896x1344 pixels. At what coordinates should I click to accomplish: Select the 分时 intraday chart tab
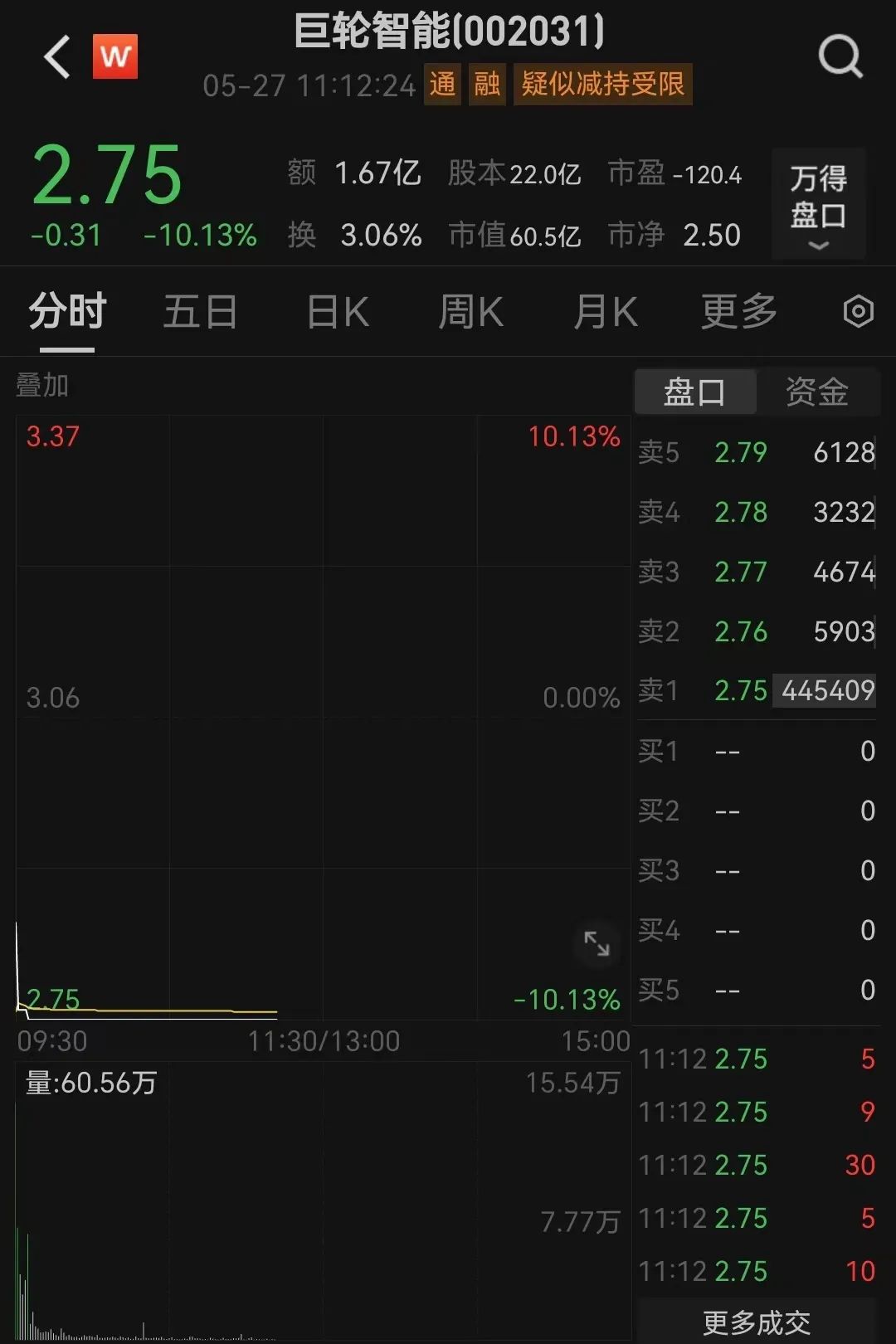click(67, 312)
